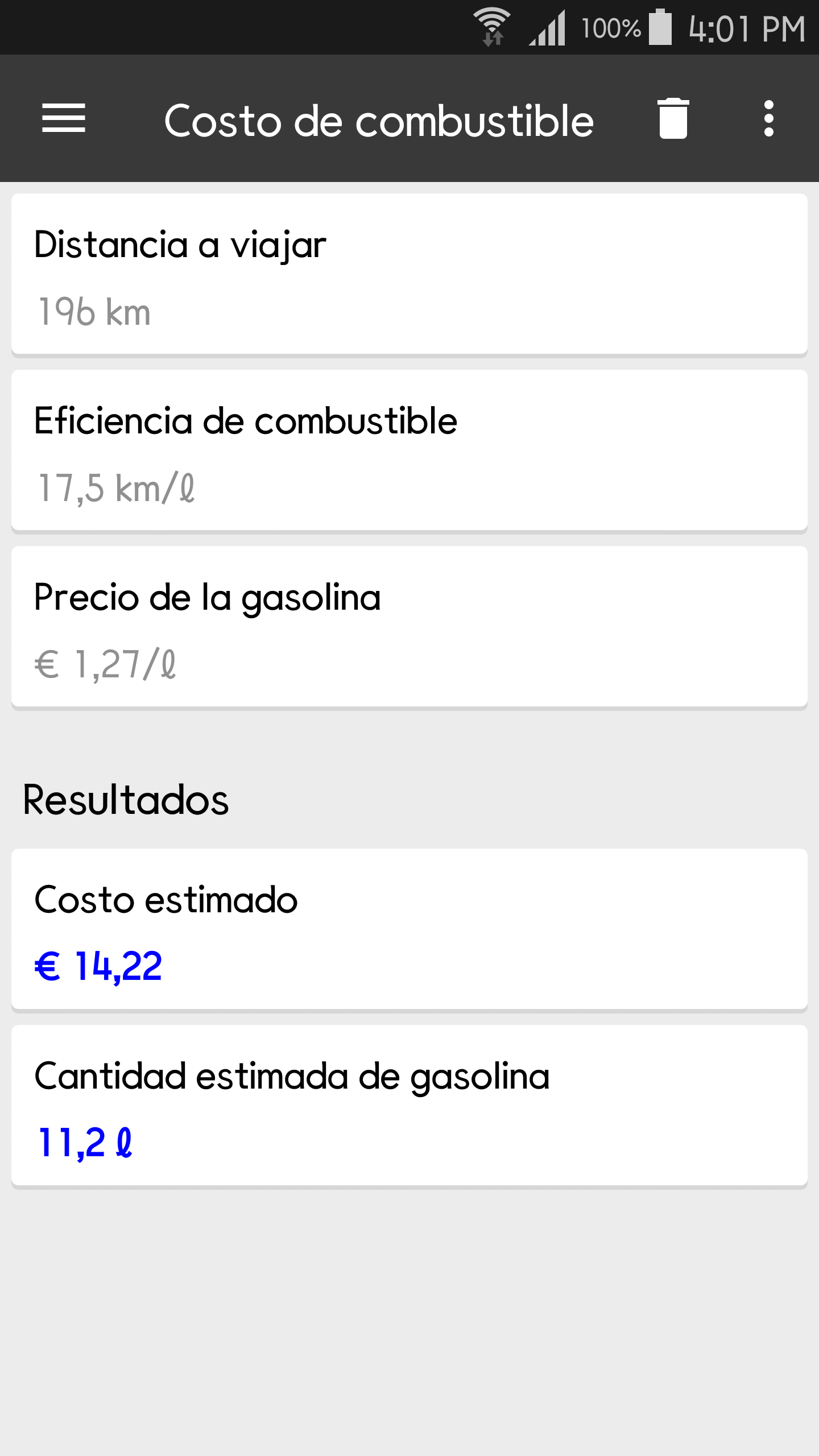The width and height of the screenshot is (819, 1456).
Task: Edit the Distancia a viajar field
Action: tap(409, 274)
